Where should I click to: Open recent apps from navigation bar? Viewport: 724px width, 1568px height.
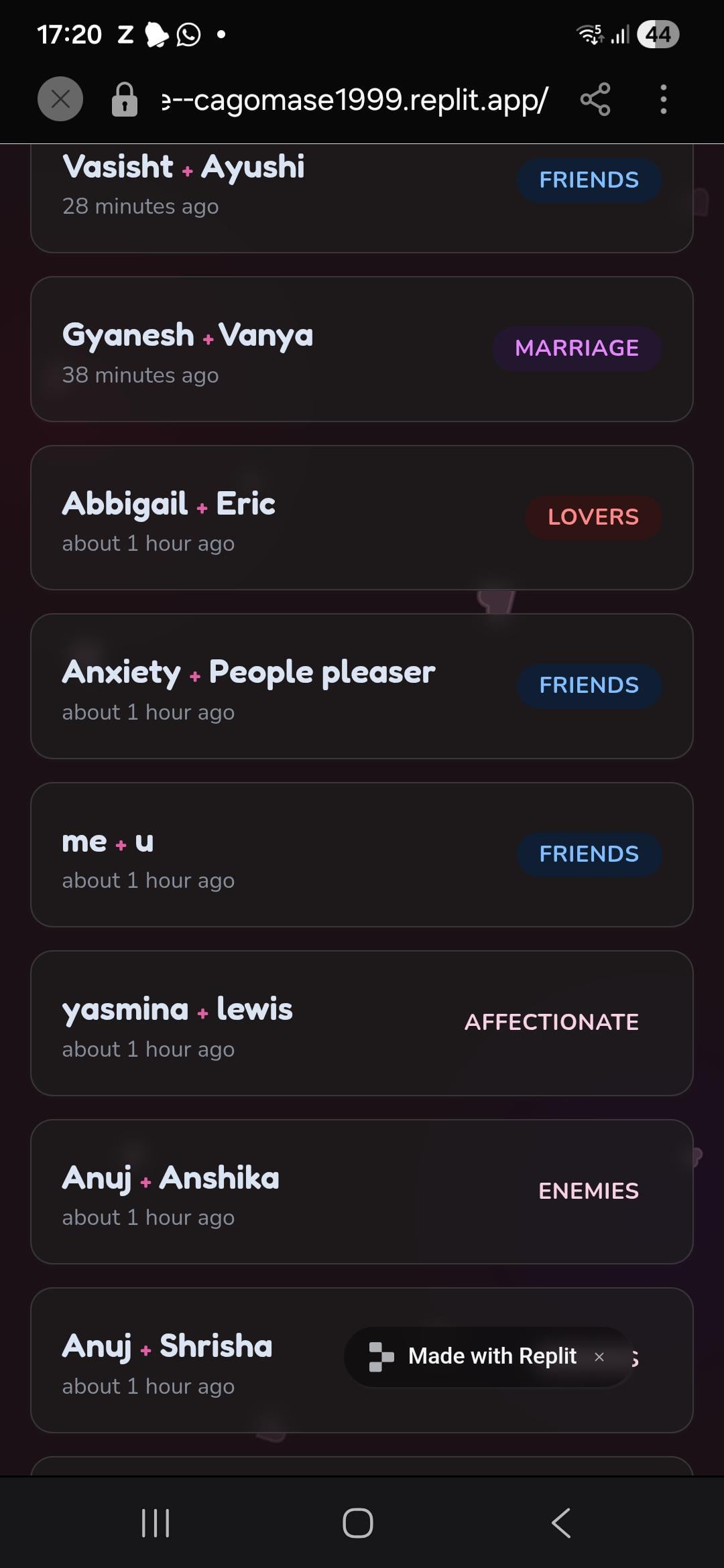[156, 1522]
